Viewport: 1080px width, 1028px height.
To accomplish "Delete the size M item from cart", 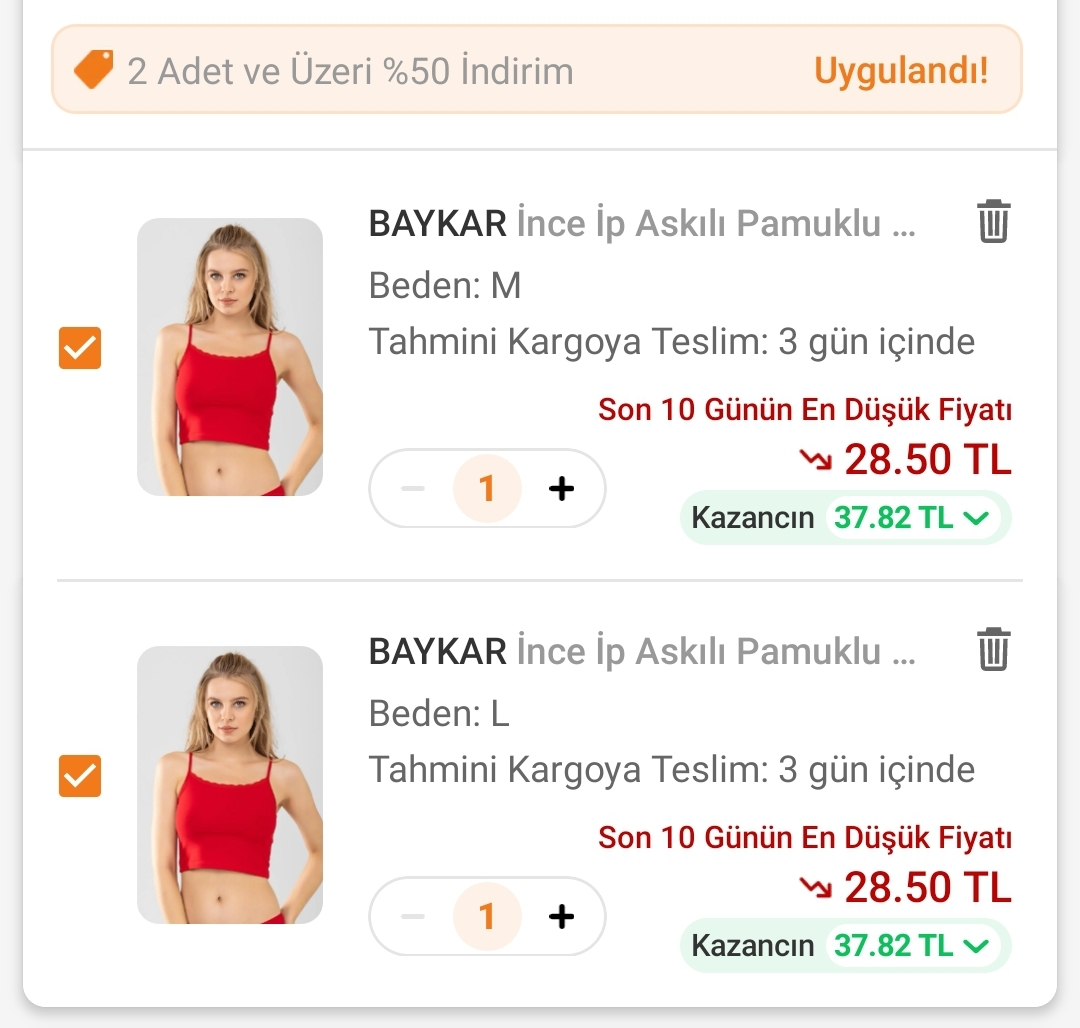I will pyautogui.click(x=993, y=221).
